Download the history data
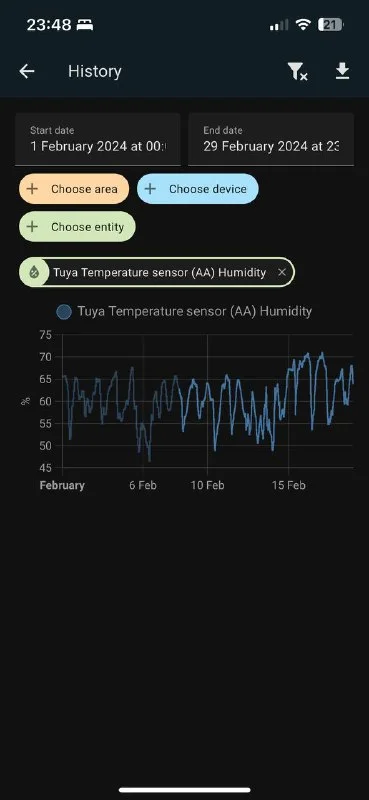Screen dimensions: 369x800 (342, 71)
